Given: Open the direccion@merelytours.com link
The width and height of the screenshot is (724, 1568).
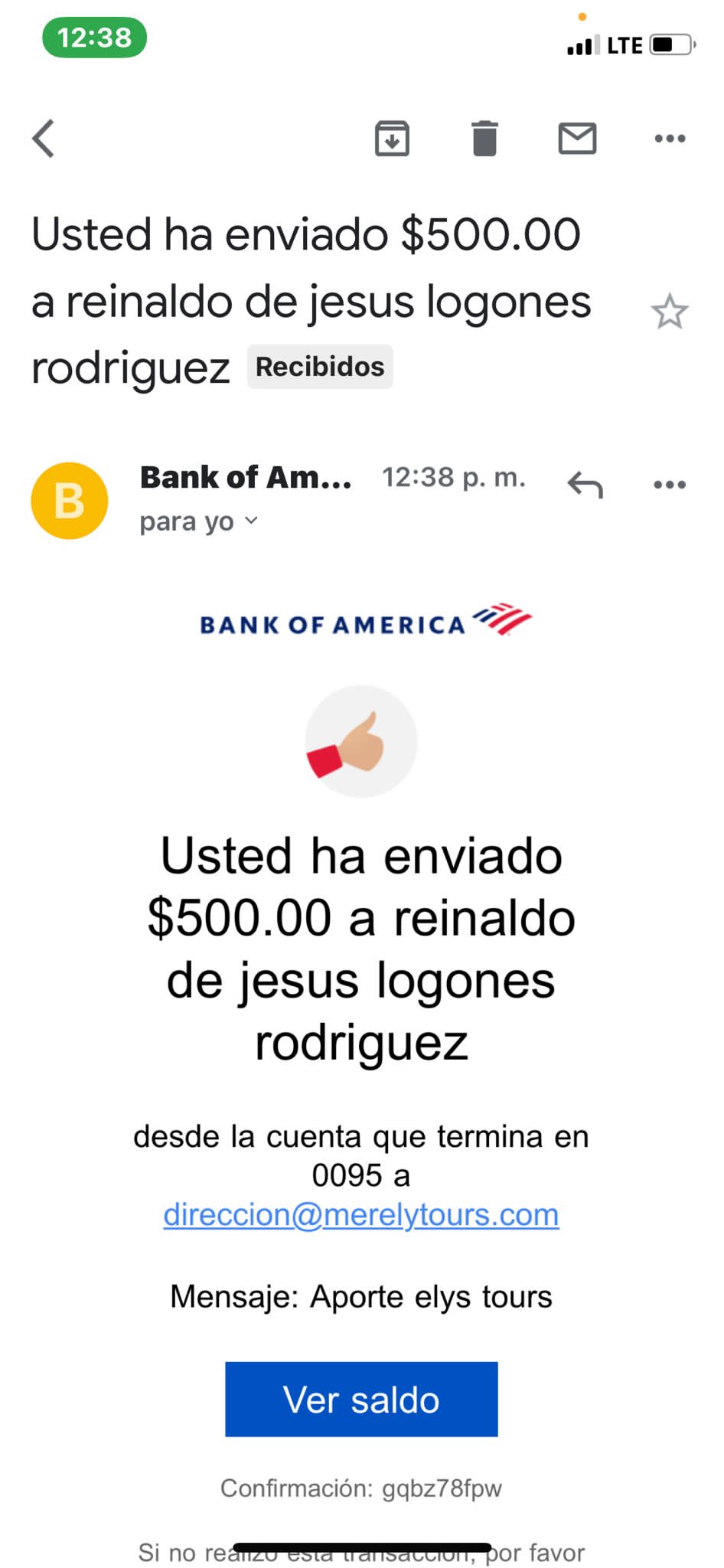Looking at the screenshot, I should [361, 1215].
